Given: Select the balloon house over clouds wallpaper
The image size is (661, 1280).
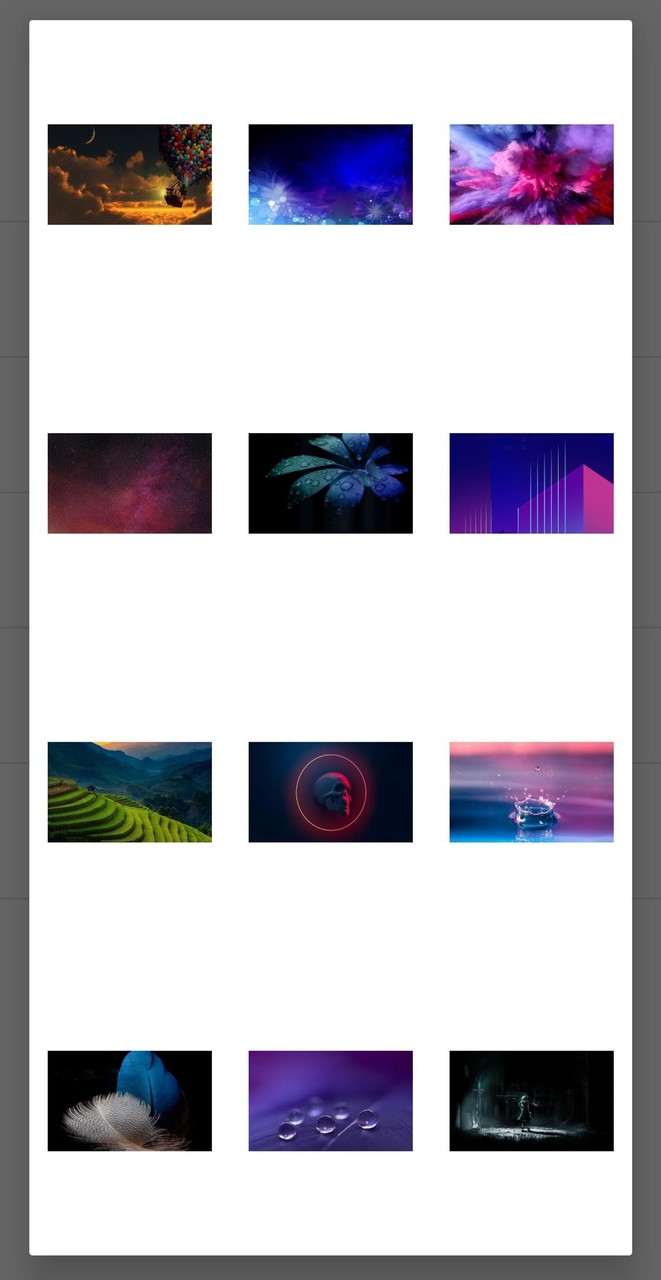Looking at the screenshot, I should (129, 174).
